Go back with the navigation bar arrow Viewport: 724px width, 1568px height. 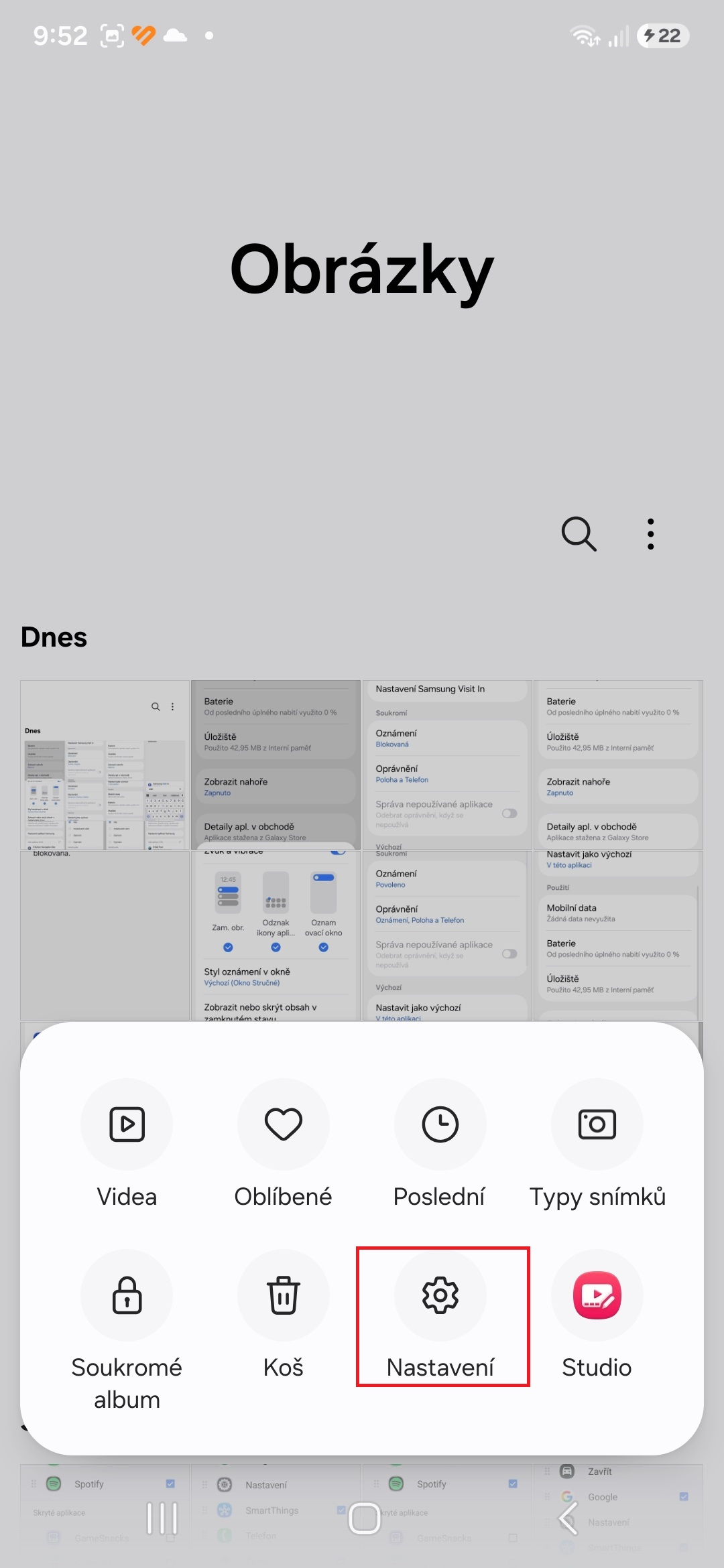[568, 1518]
